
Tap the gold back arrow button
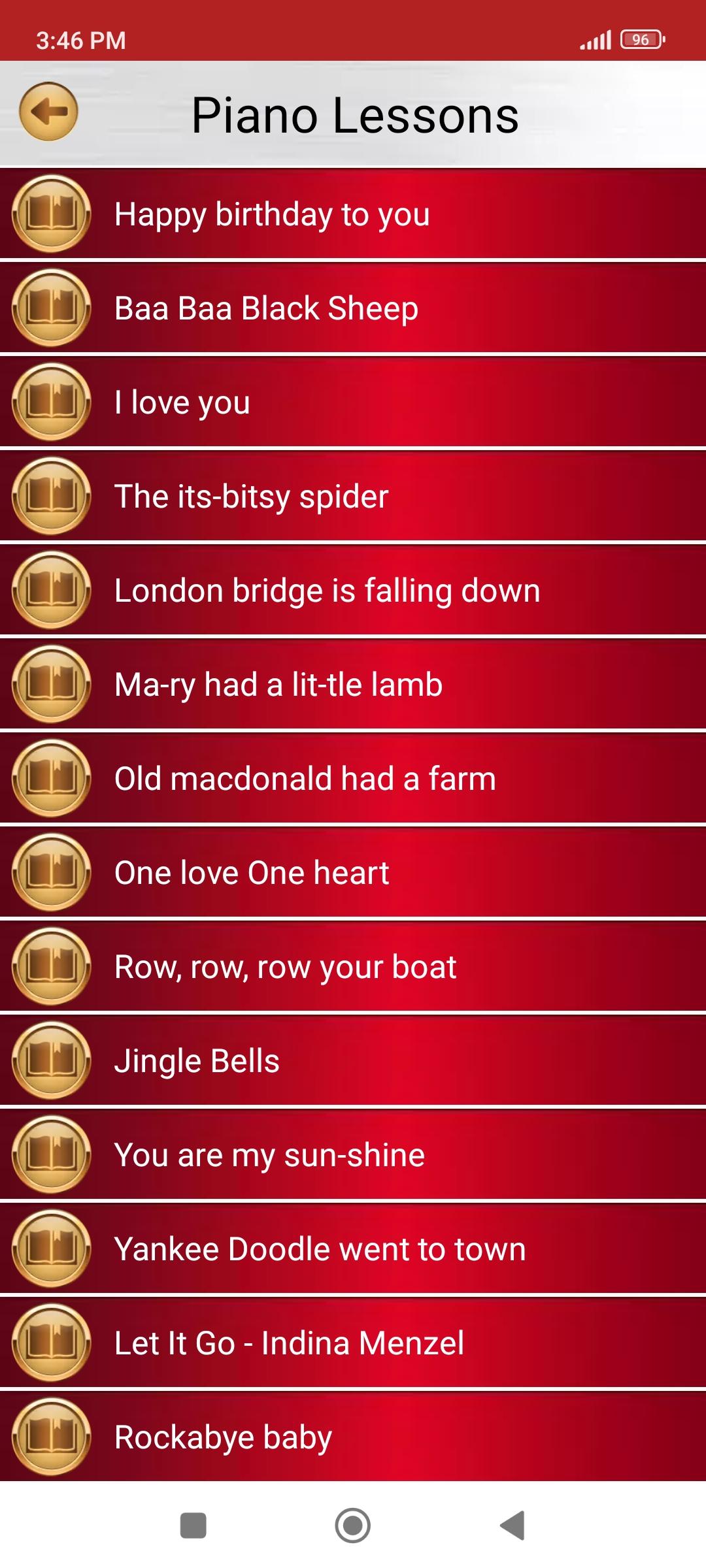click(48, 112)
